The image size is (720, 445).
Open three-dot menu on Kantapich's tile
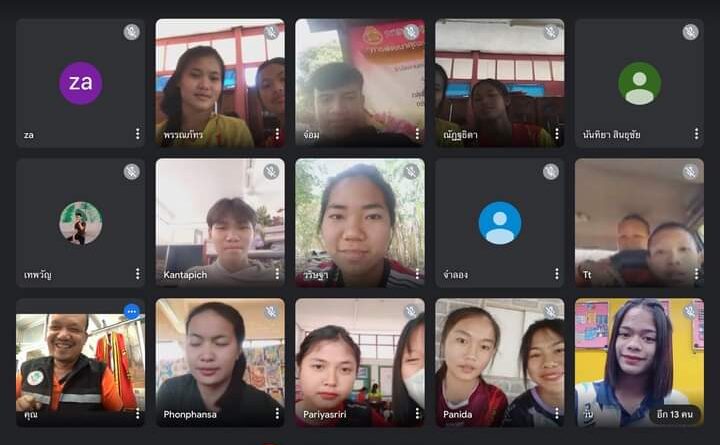click(277, 273)
